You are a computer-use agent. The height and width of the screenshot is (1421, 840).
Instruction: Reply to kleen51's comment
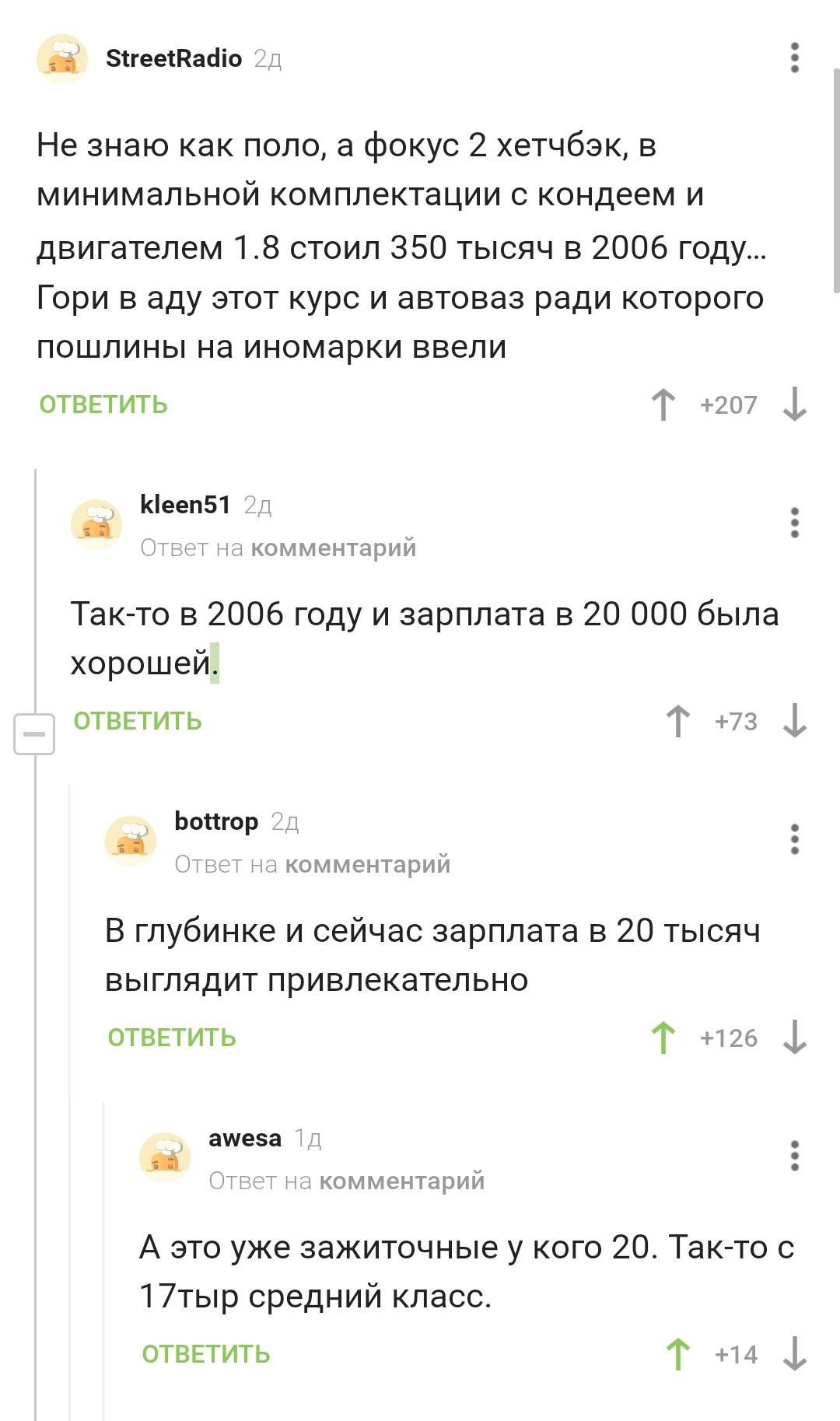[x=138, y=721]
